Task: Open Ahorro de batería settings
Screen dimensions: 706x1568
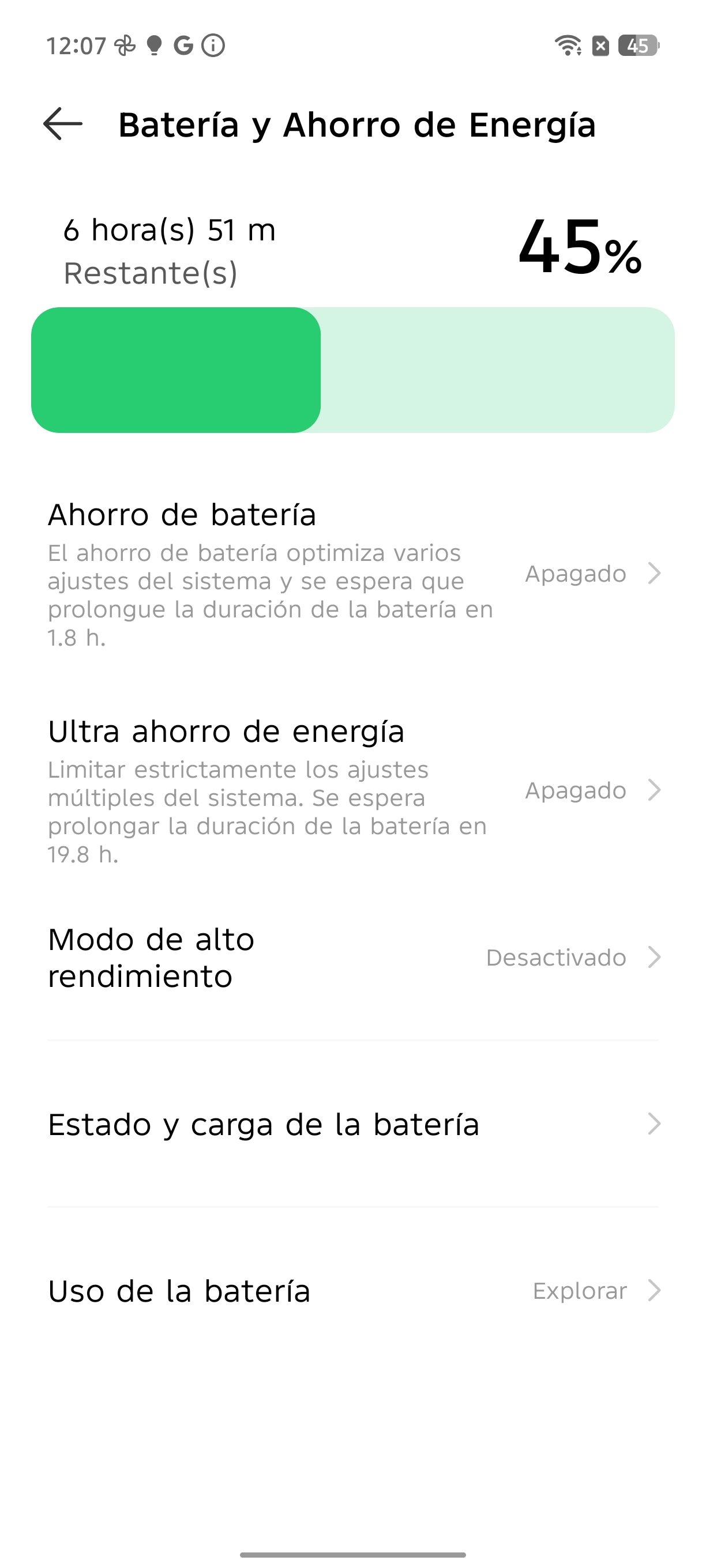Action: 354,574
